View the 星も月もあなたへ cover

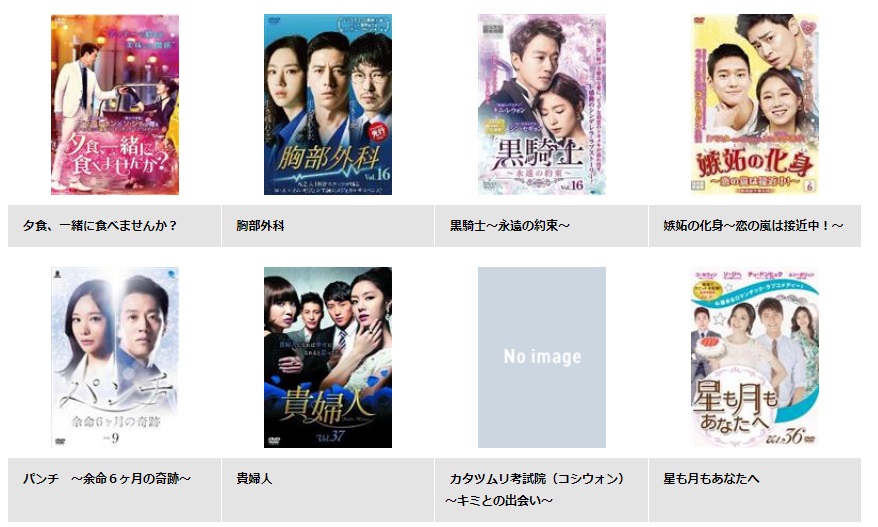[x=755, y=357]
